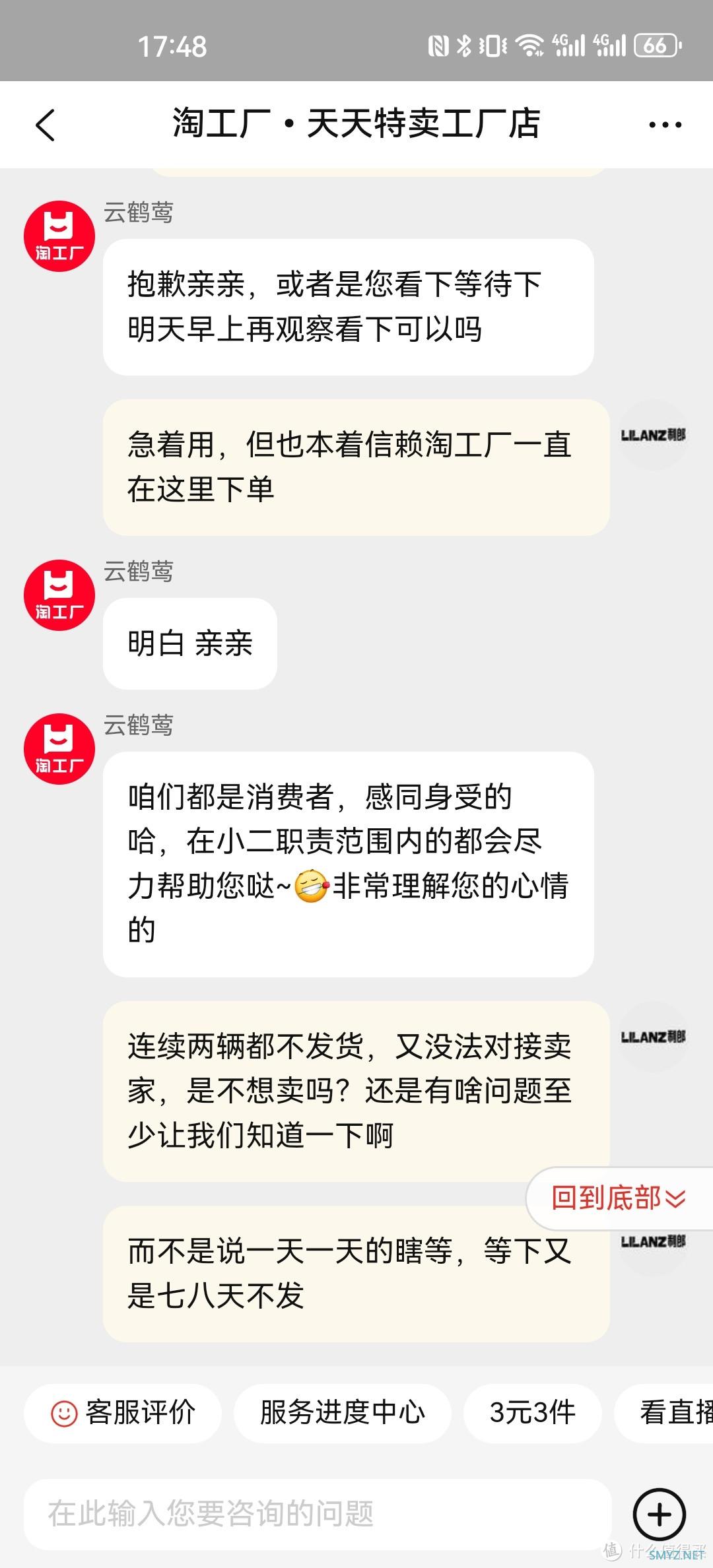Open 客服评价 to rate service
713x1568 pixels.
tap(123, 1413)
